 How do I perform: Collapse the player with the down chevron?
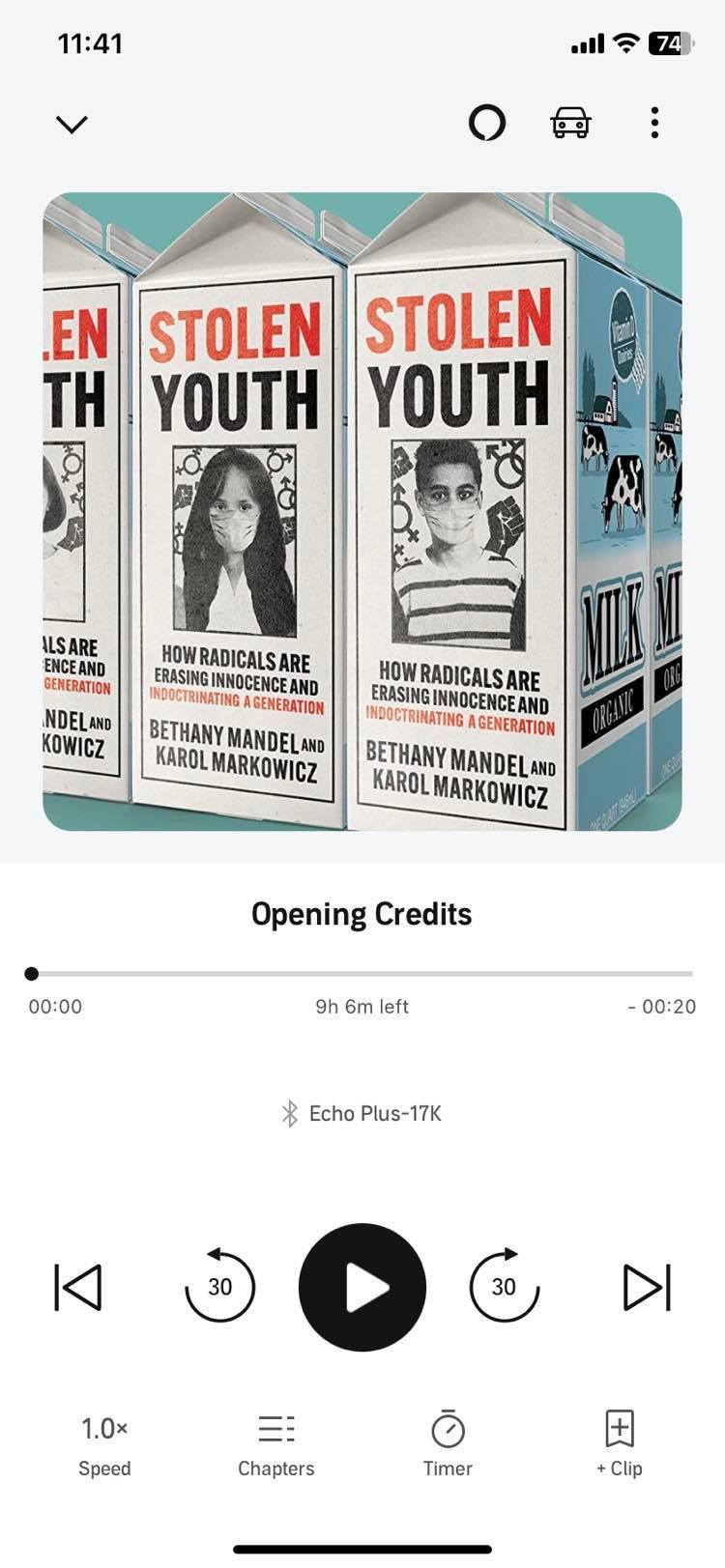(72, 124)
